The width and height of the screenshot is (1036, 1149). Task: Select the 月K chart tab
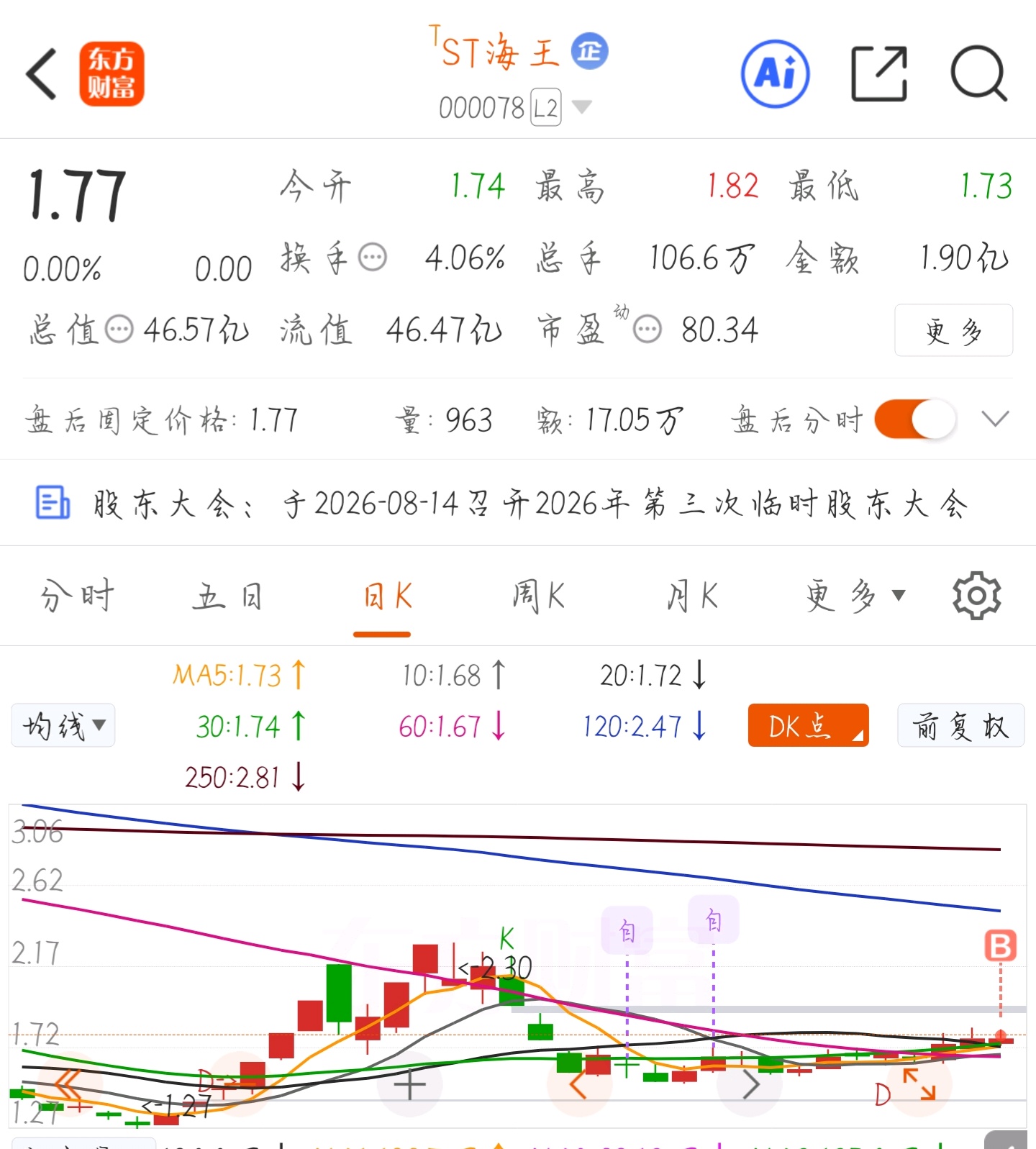691,596
